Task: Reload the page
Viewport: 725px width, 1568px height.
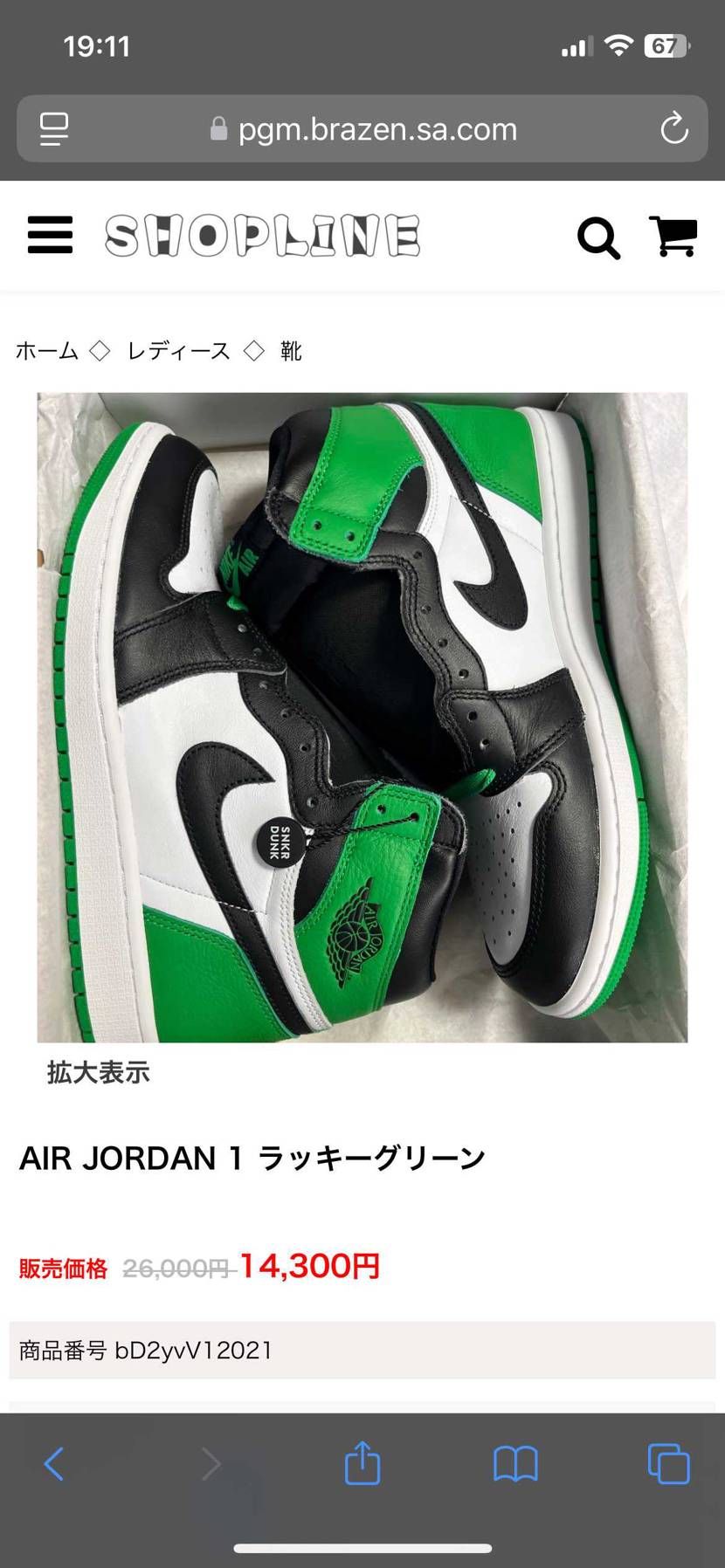Action: pos(673,129)
